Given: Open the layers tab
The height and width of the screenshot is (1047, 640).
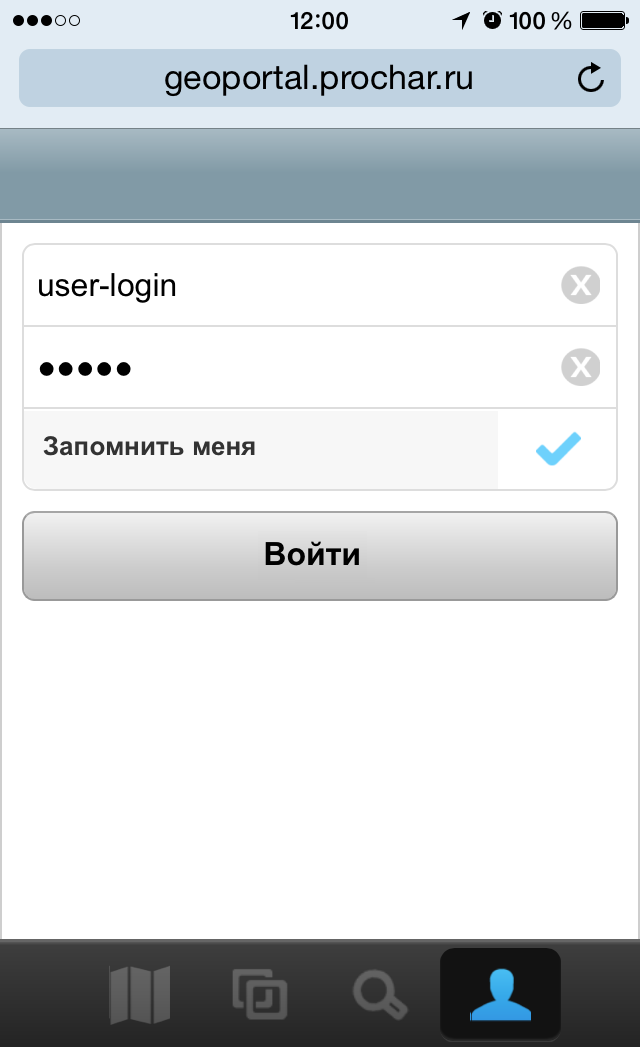Looking at the screenshot, I should 260,994.
